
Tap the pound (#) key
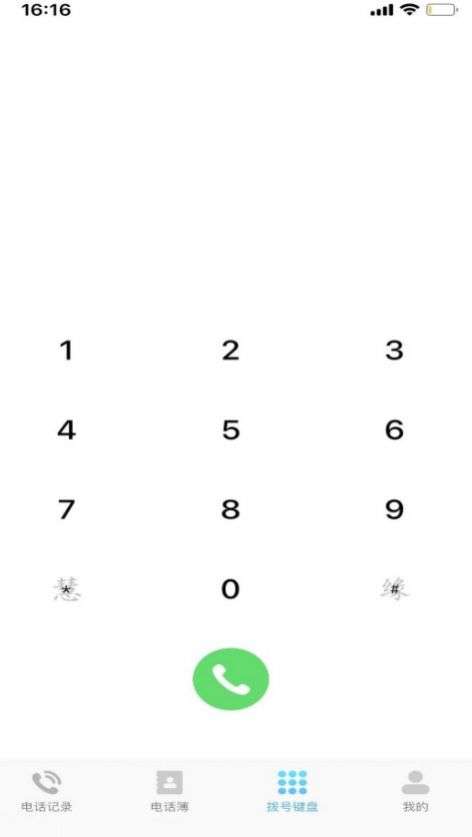(x=395, y=590)
